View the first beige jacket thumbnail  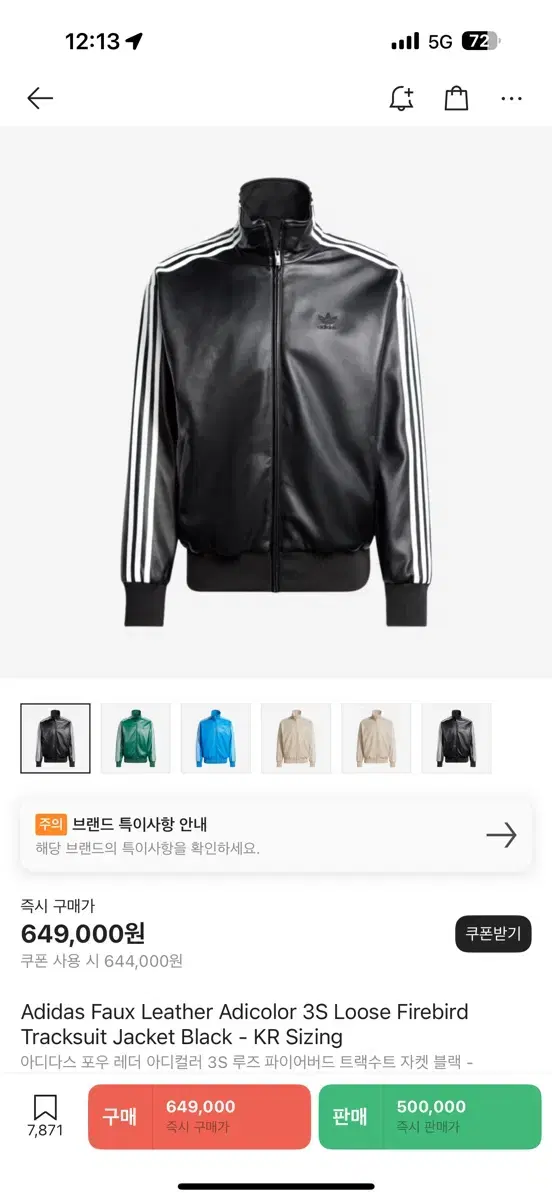pos(296,738)
